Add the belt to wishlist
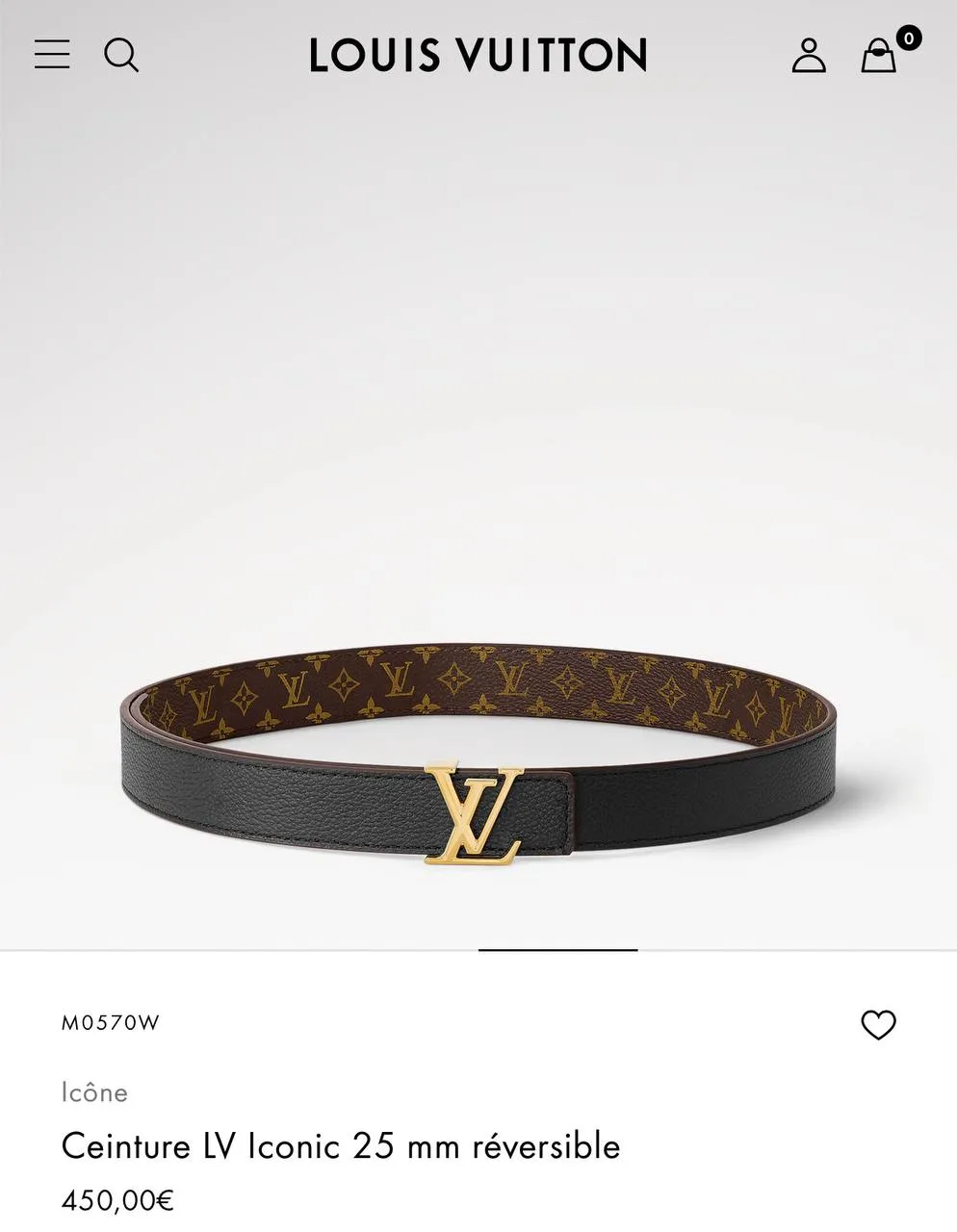 (878, 1025)
